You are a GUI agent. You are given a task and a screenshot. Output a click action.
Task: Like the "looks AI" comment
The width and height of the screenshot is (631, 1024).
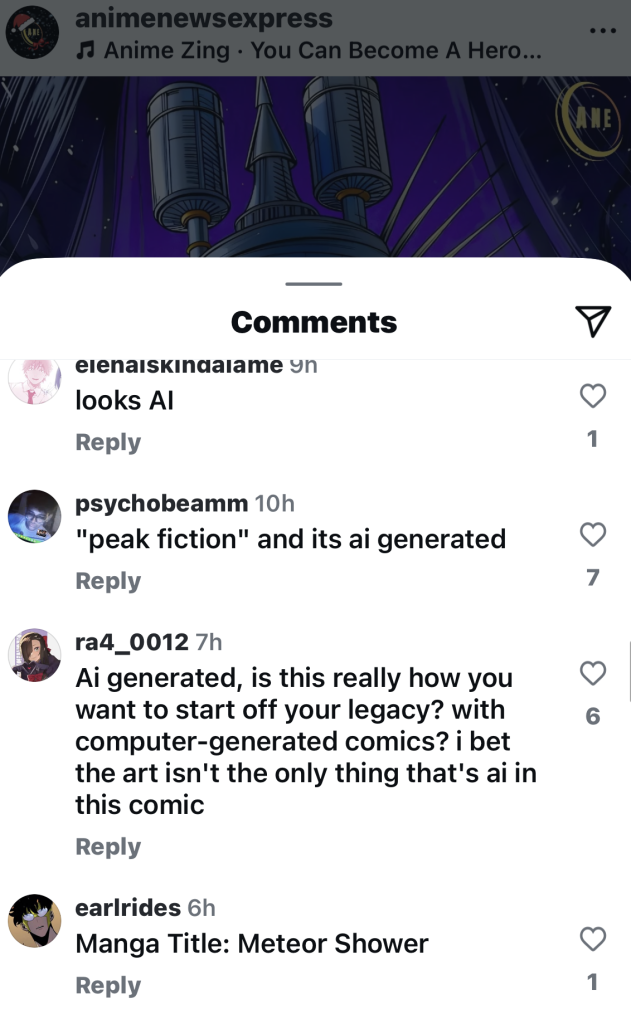[x=593, y=397]
